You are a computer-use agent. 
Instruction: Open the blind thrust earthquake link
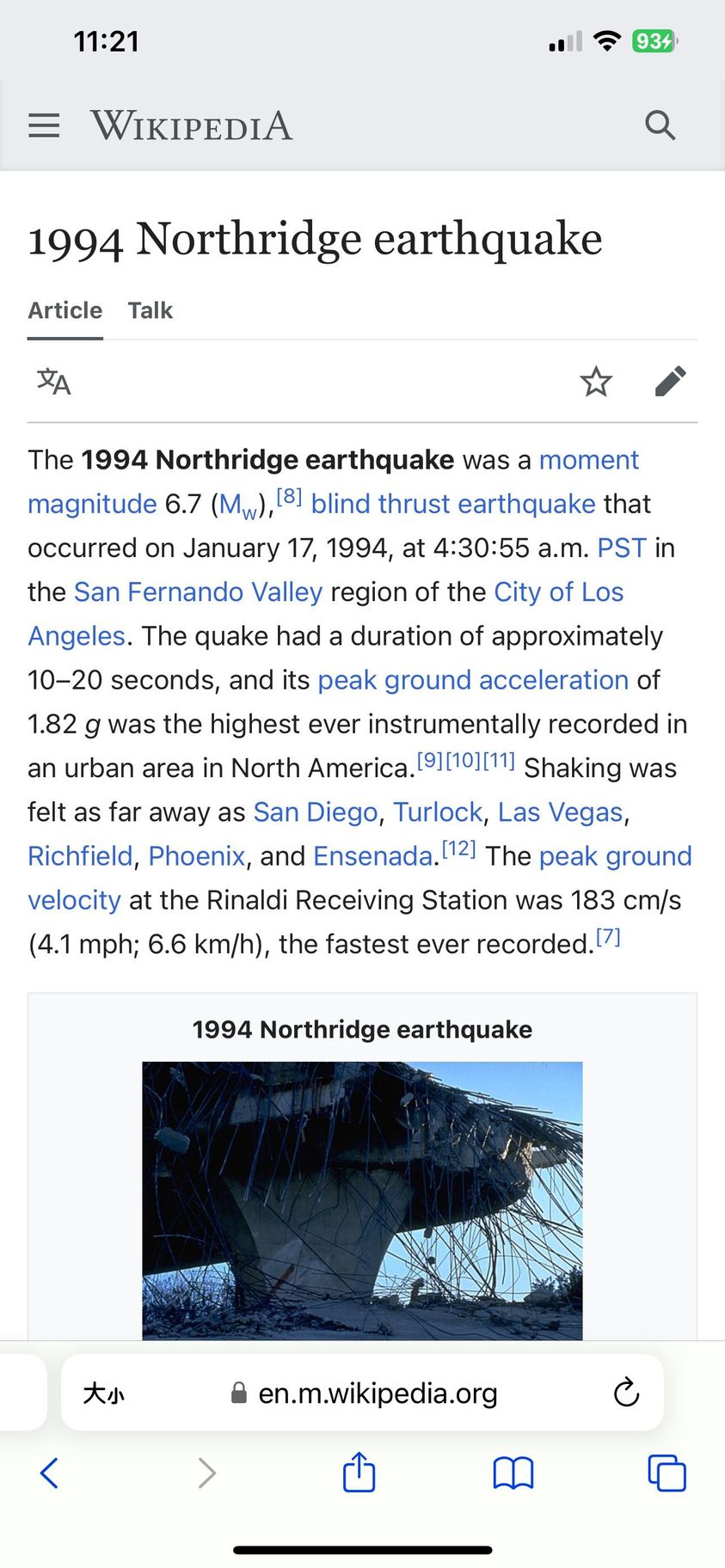coord(452,504)
